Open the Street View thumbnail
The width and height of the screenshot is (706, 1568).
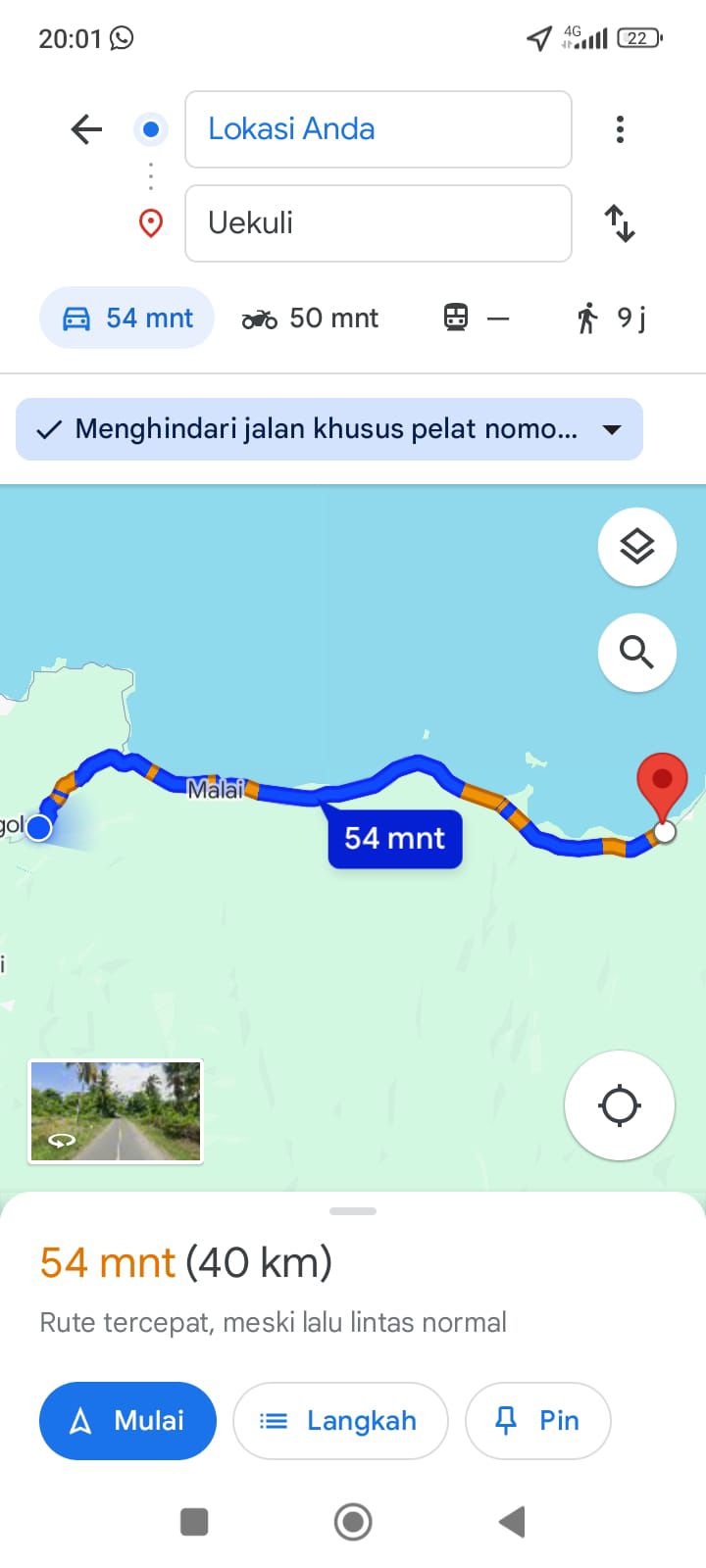coord(116,1111)
